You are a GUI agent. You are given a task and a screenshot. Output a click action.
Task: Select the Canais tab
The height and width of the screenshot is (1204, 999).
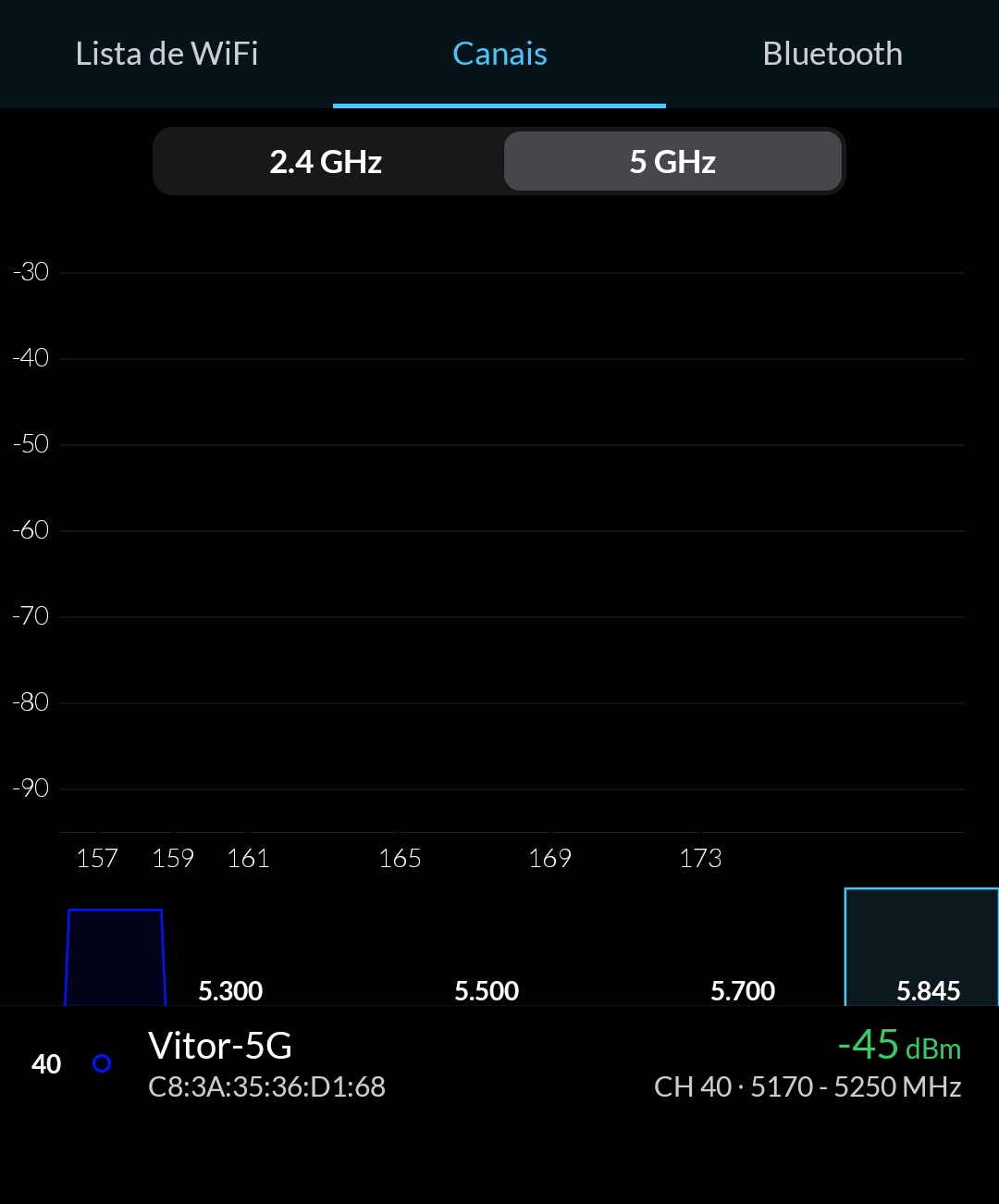click(499, 54)
